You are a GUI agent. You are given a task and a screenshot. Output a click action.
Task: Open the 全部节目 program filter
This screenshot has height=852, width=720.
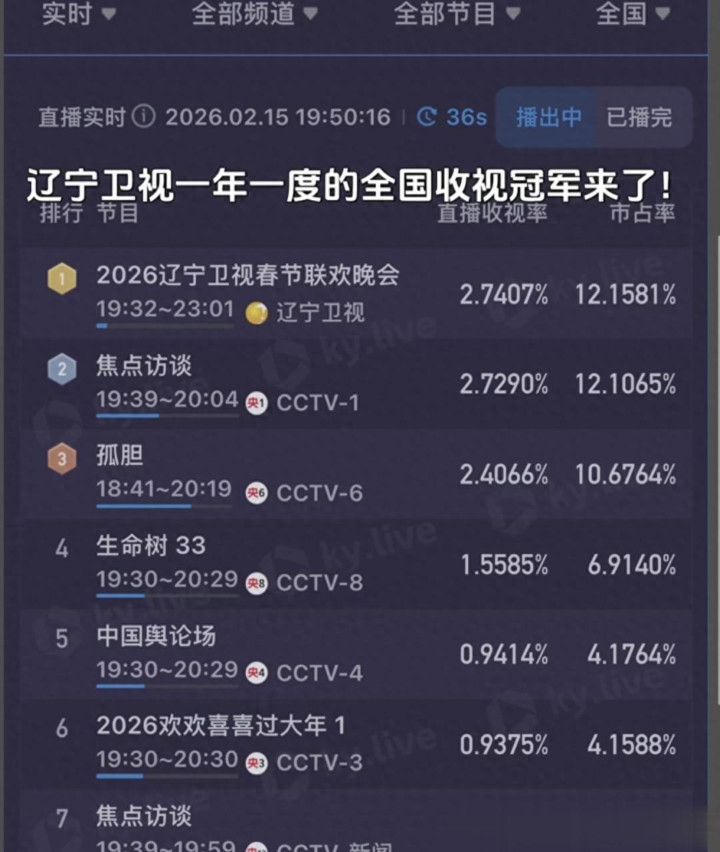pos(457,14)
